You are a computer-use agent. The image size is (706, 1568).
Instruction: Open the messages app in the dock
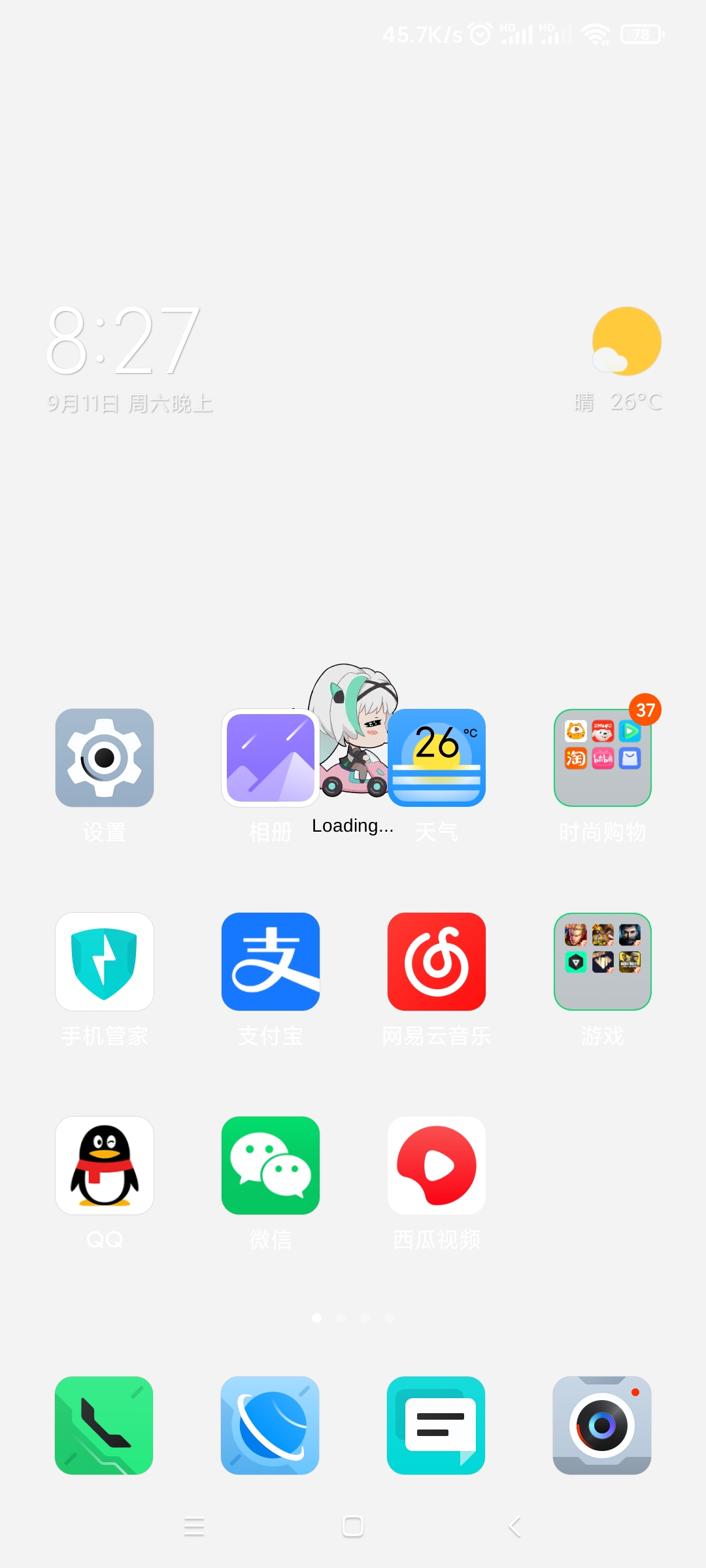click(x=437, y=1426)
